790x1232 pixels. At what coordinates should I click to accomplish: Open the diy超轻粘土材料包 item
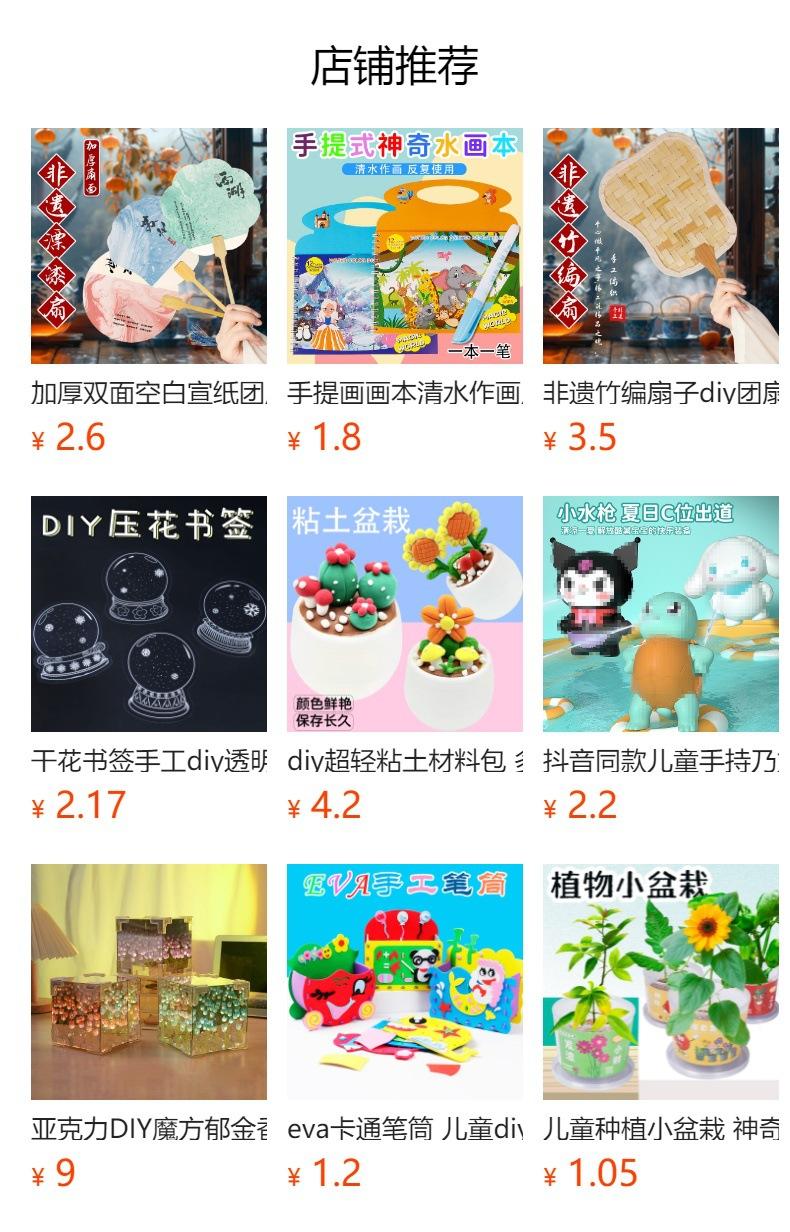(404, 614)
